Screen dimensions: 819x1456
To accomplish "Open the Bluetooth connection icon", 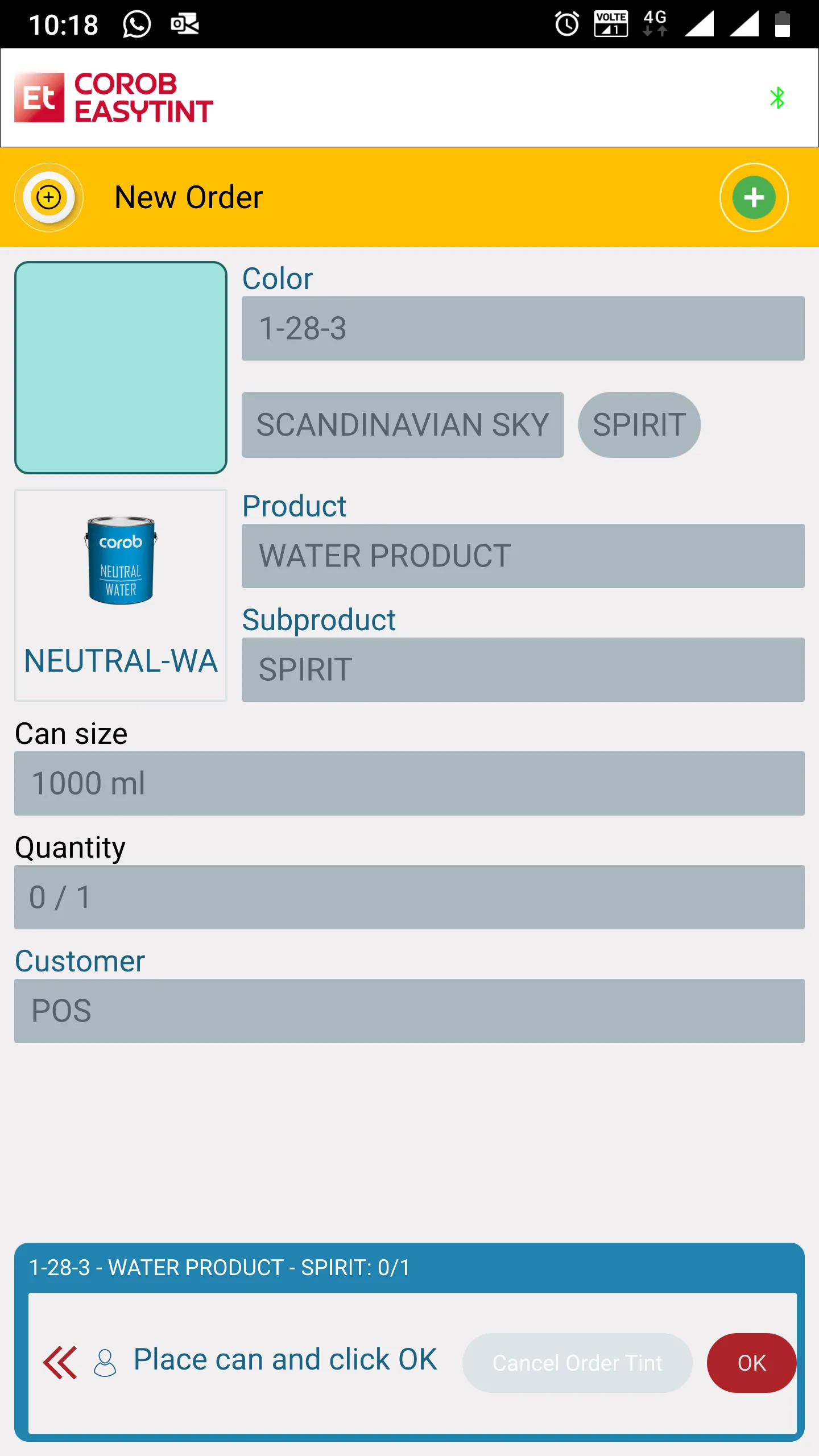I will pyautogui.click(x=777, y=98).
